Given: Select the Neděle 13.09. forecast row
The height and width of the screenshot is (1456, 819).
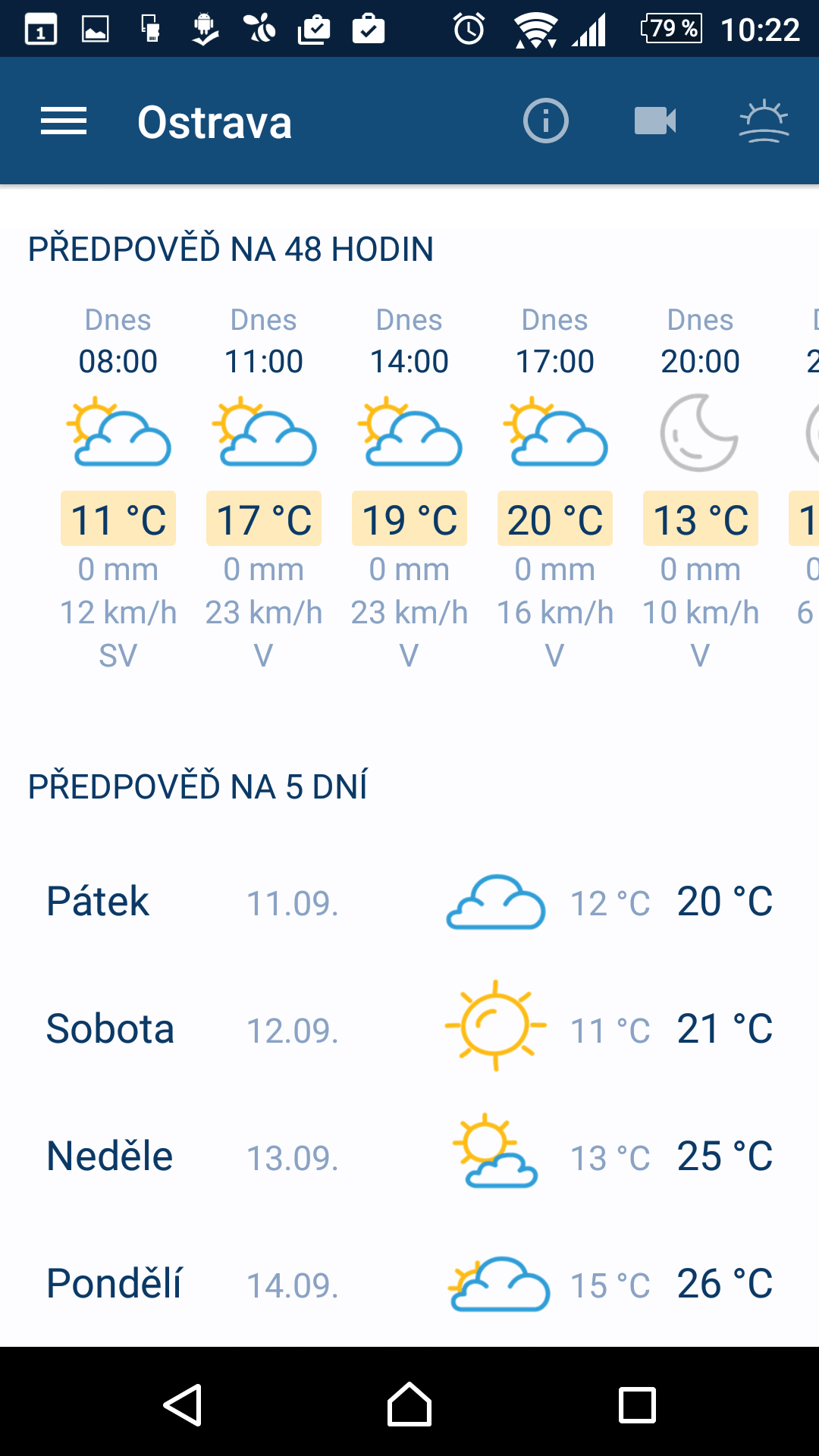Looking at the screenshot, I should 409,1157.
